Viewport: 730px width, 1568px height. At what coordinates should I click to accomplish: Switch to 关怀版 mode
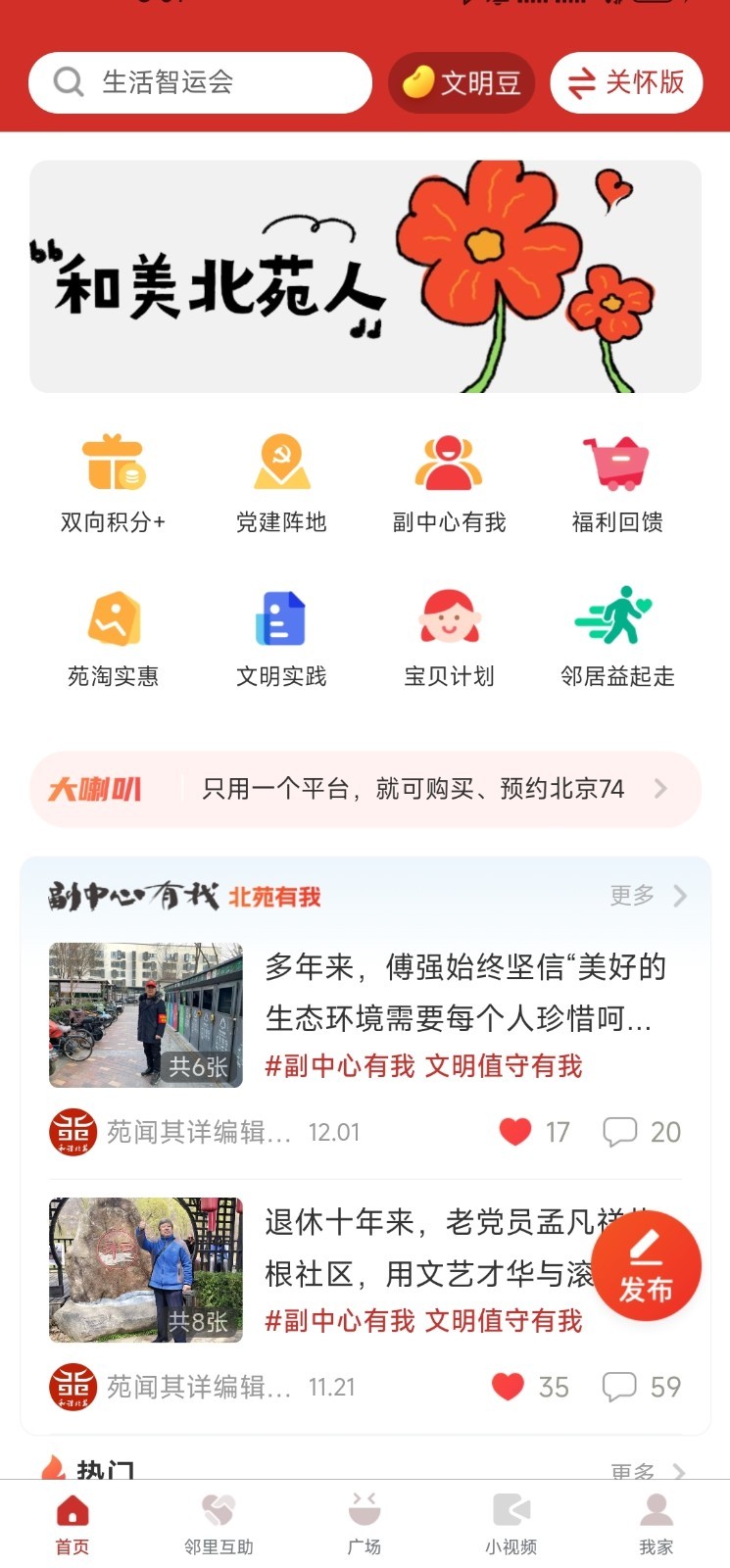pyautogui.click(x=626, y=82)
